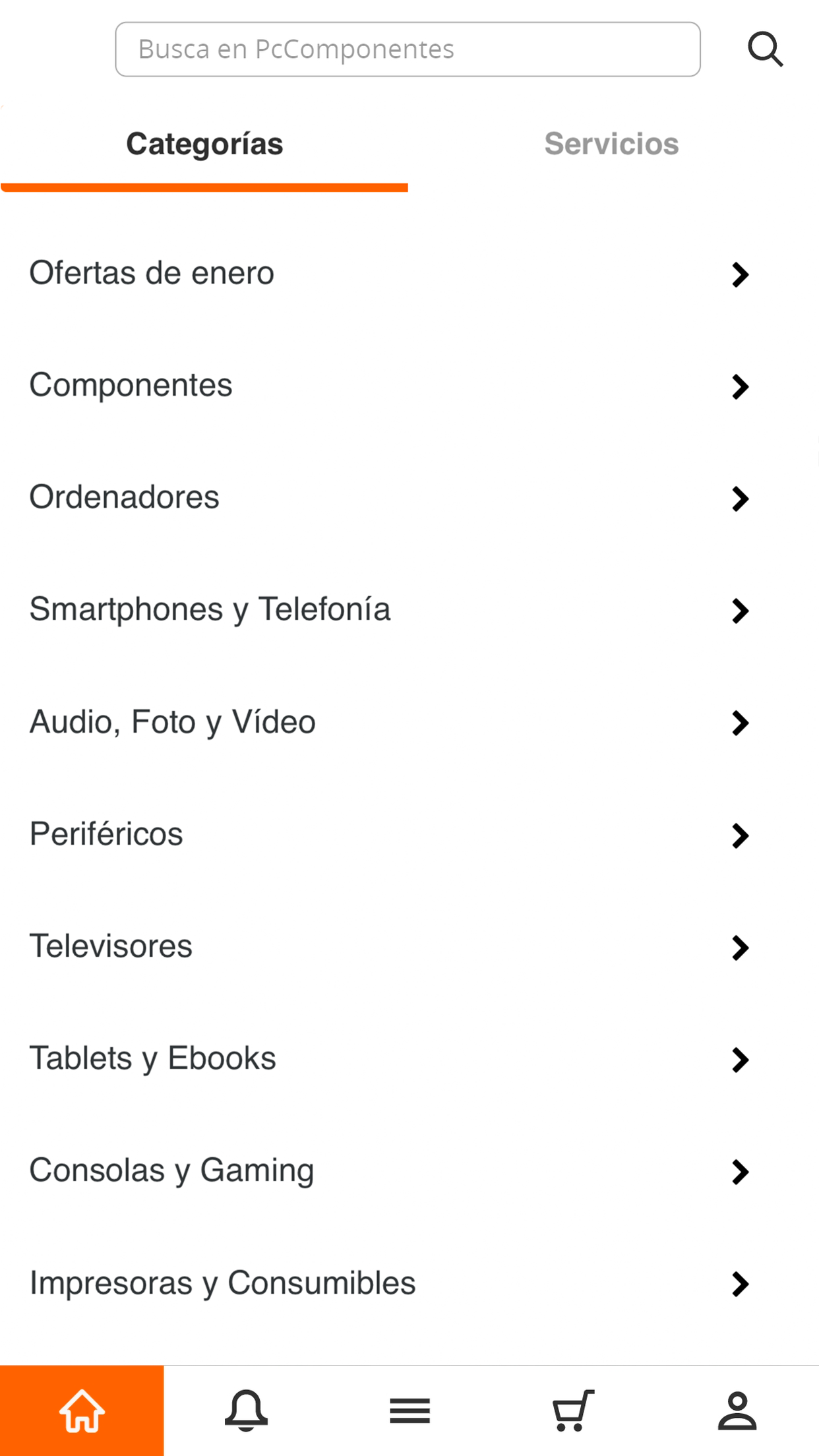Open Smartphones y Telefonía
The width and height of the screenshot is (819, 1456).
(x=389, y=610)
